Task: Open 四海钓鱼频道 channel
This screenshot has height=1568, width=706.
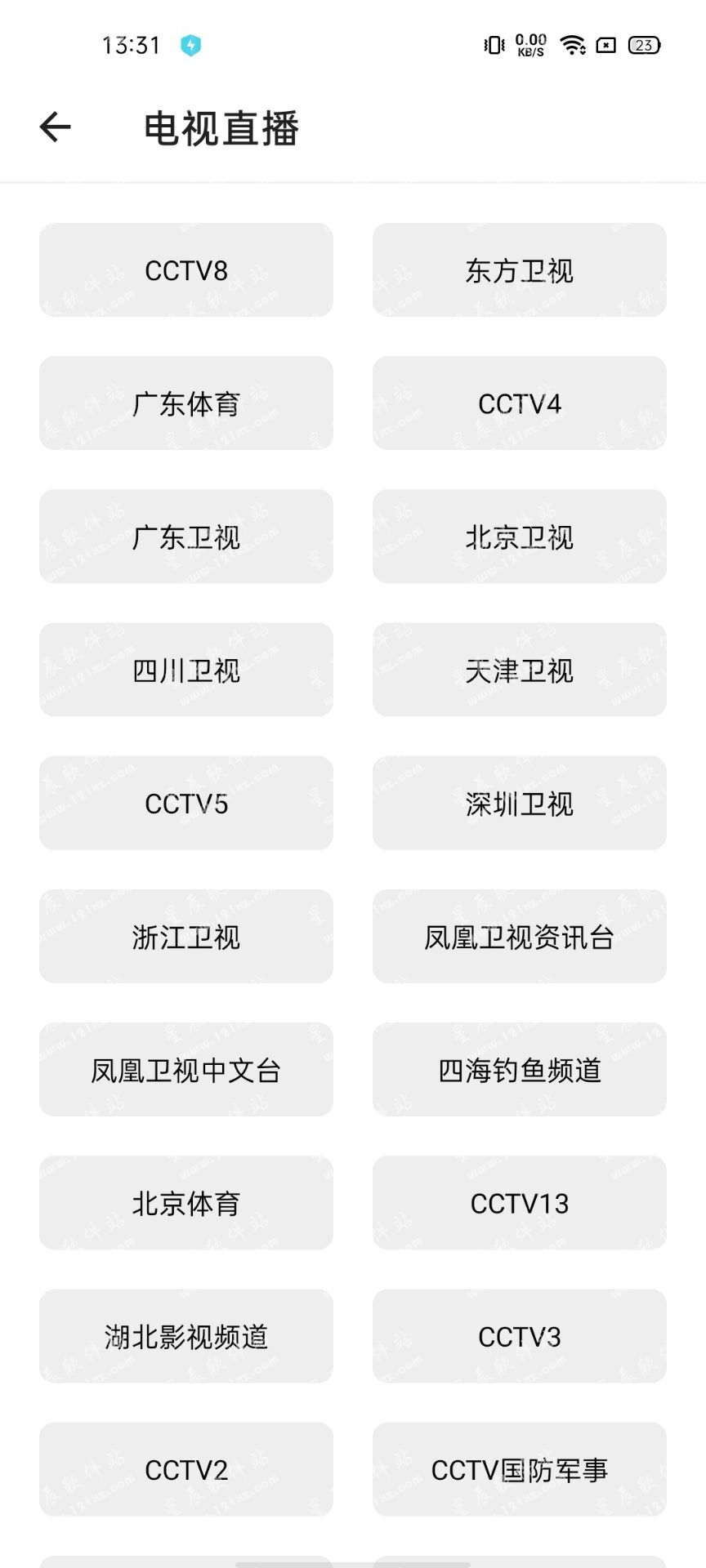Action: coord(520,1069)
